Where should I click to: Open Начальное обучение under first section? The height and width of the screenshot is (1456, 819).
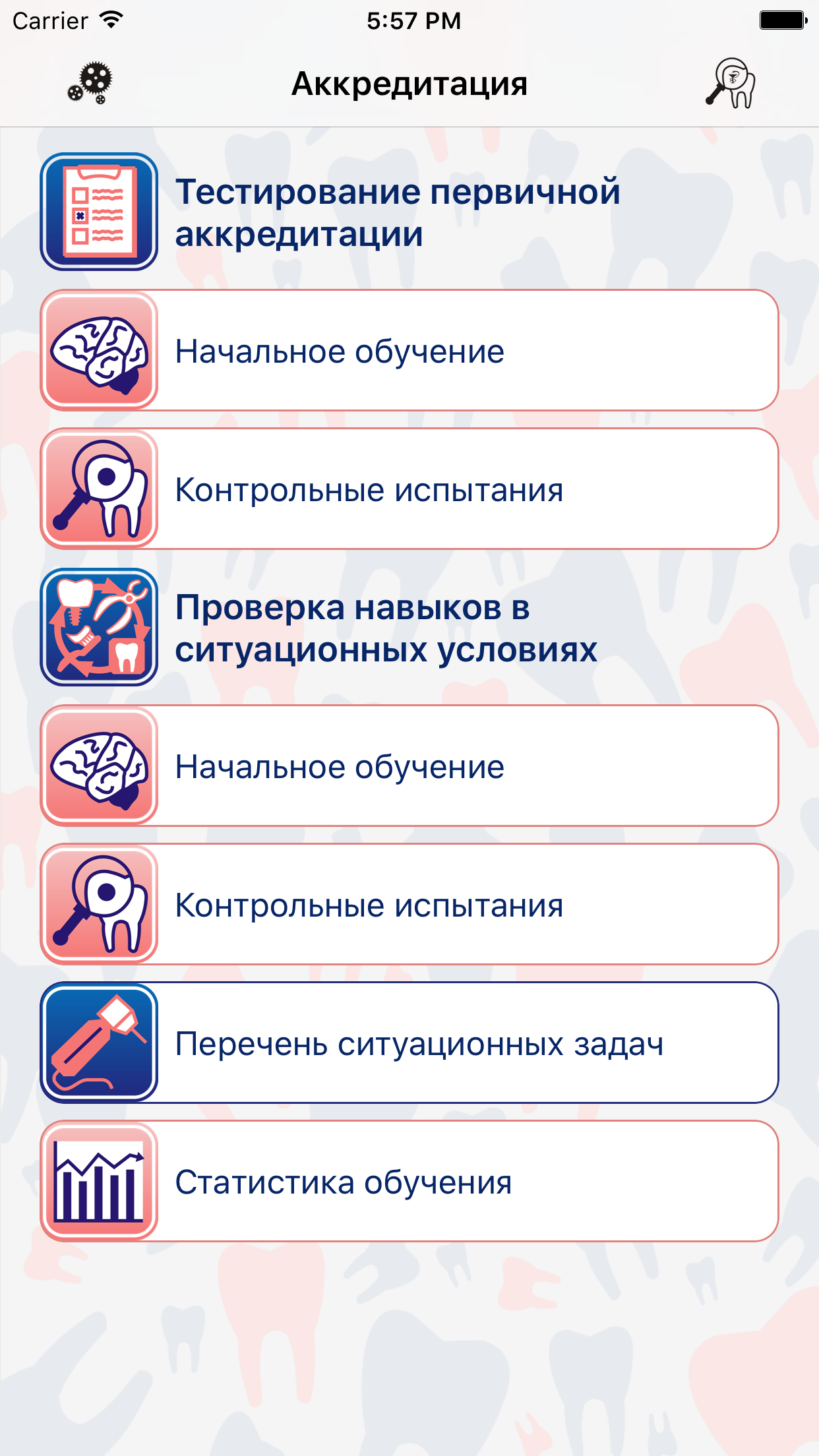409,351
